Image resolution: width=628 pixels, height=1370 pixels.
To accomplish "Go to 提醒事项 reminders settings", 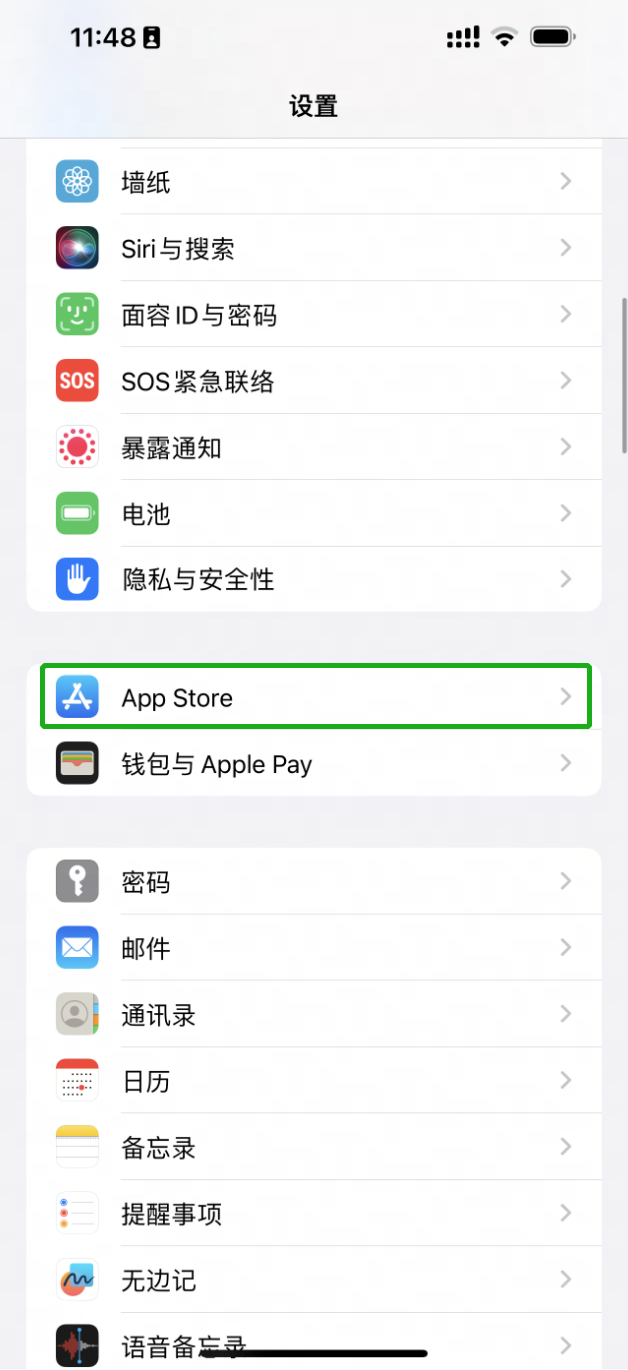I will [314, 1214].
